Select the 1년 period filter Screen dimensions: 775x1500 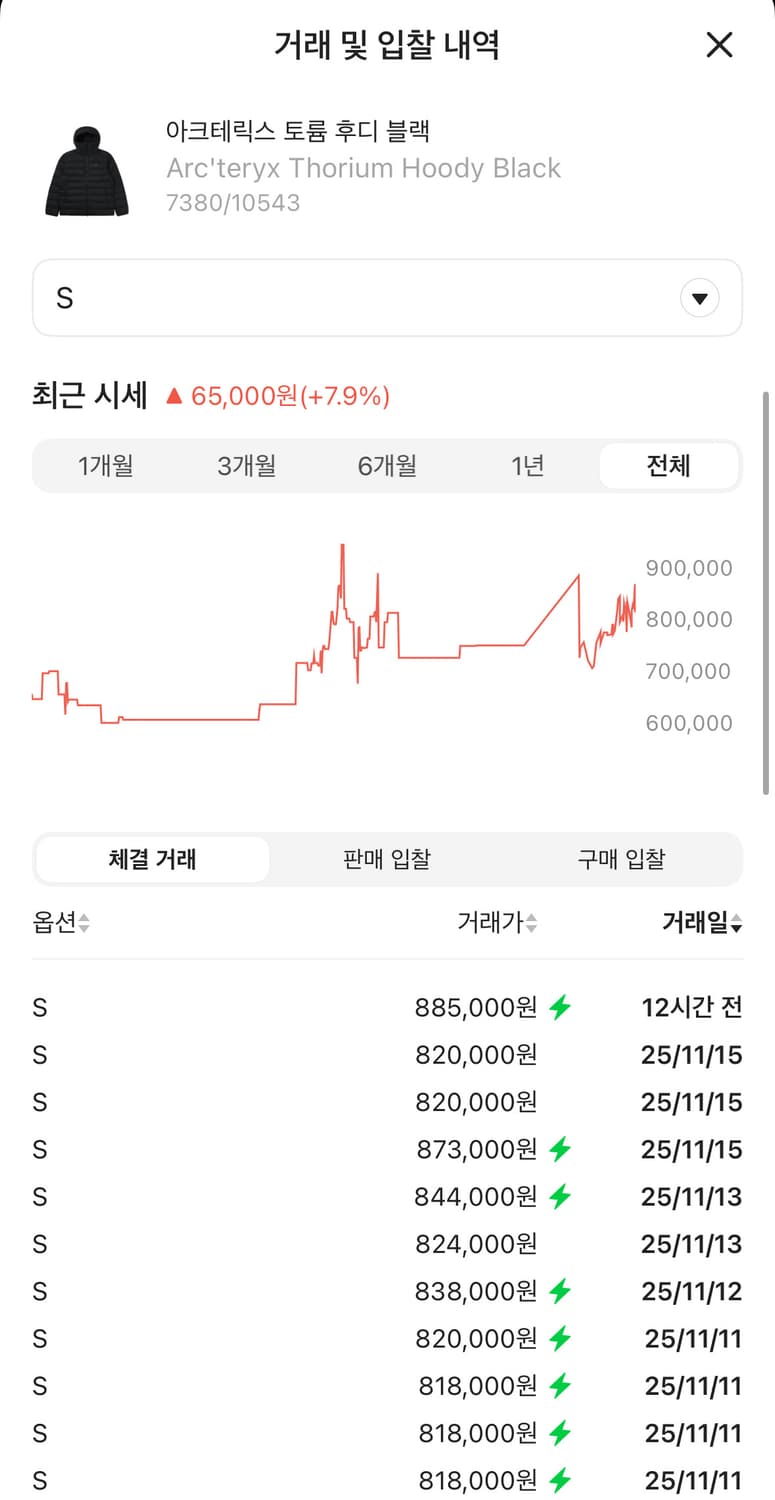tap(527, 465)
